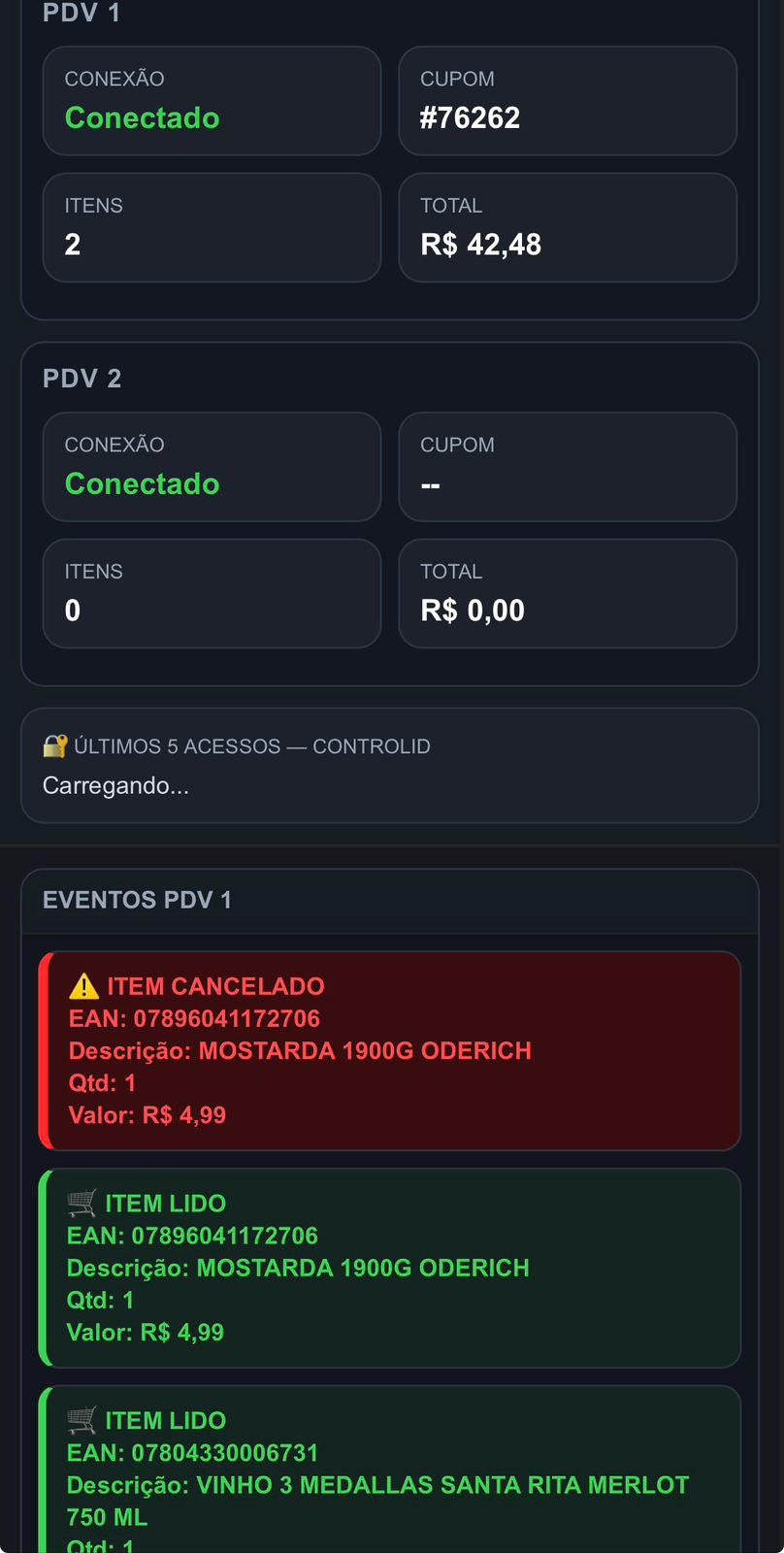Click the cart icon on Vinho 3 Medallas event
Viewport: 784px width, 1553px height.
pos(83,1420)
